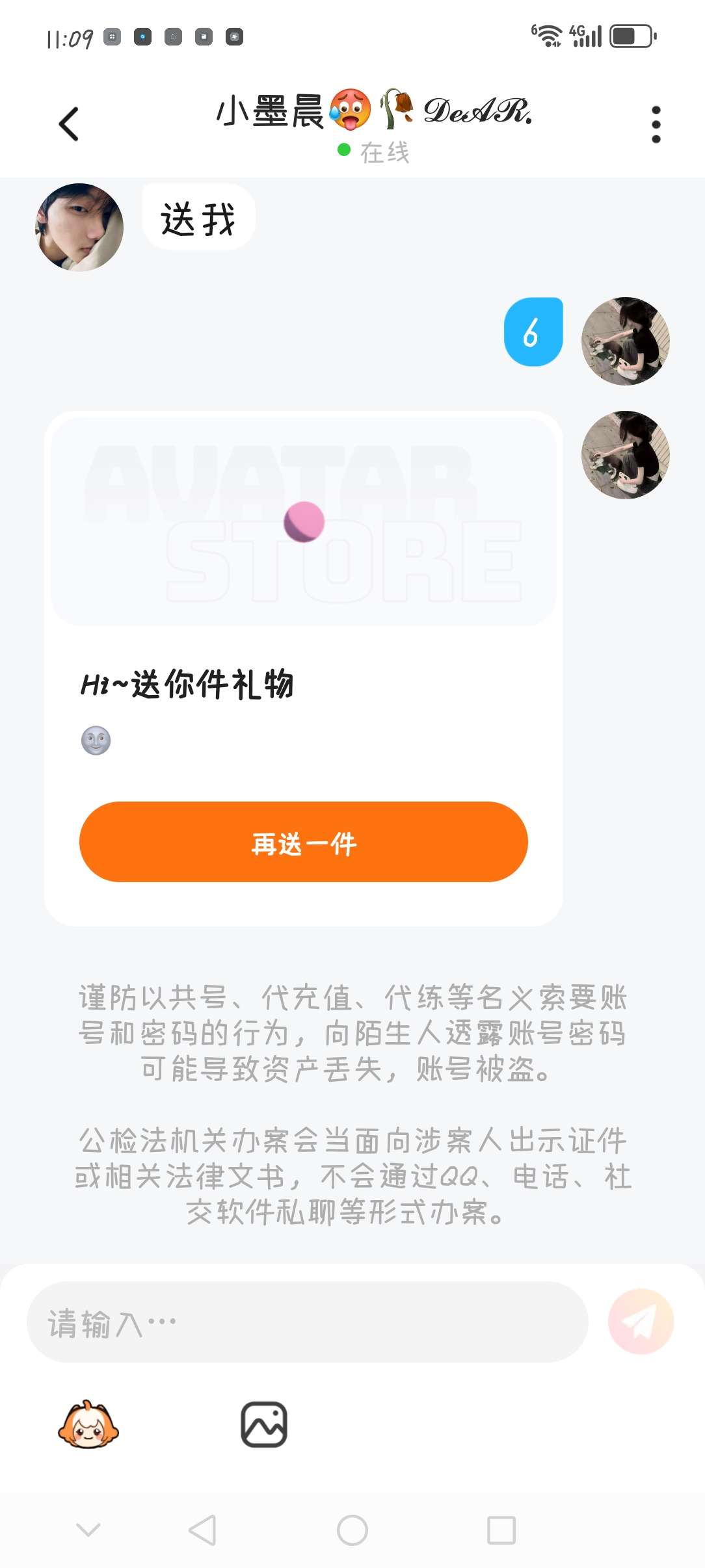View 小墨晨's profile avatar
This screenshot has width=705, height=1568.
79,228
